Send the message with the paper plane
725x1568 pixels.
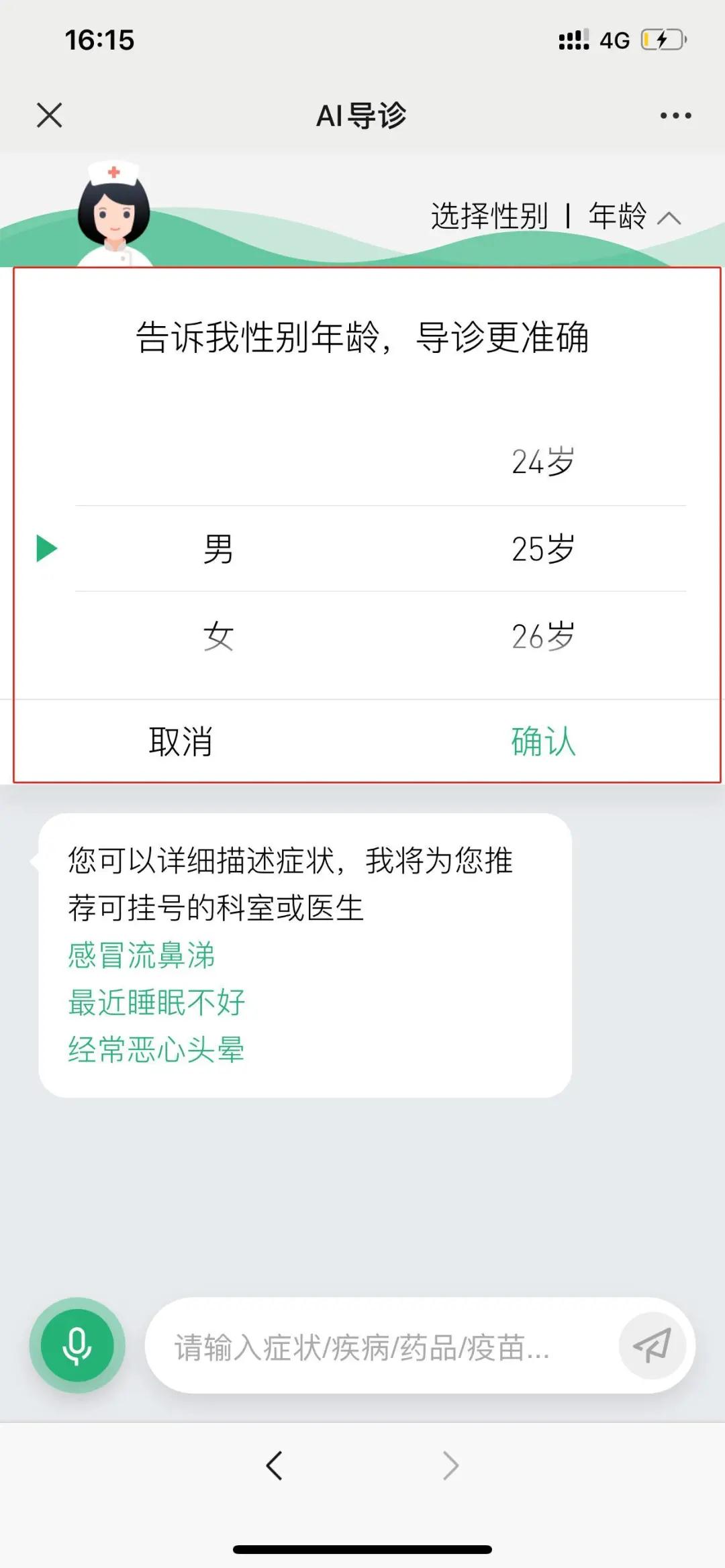point(652,1346)
